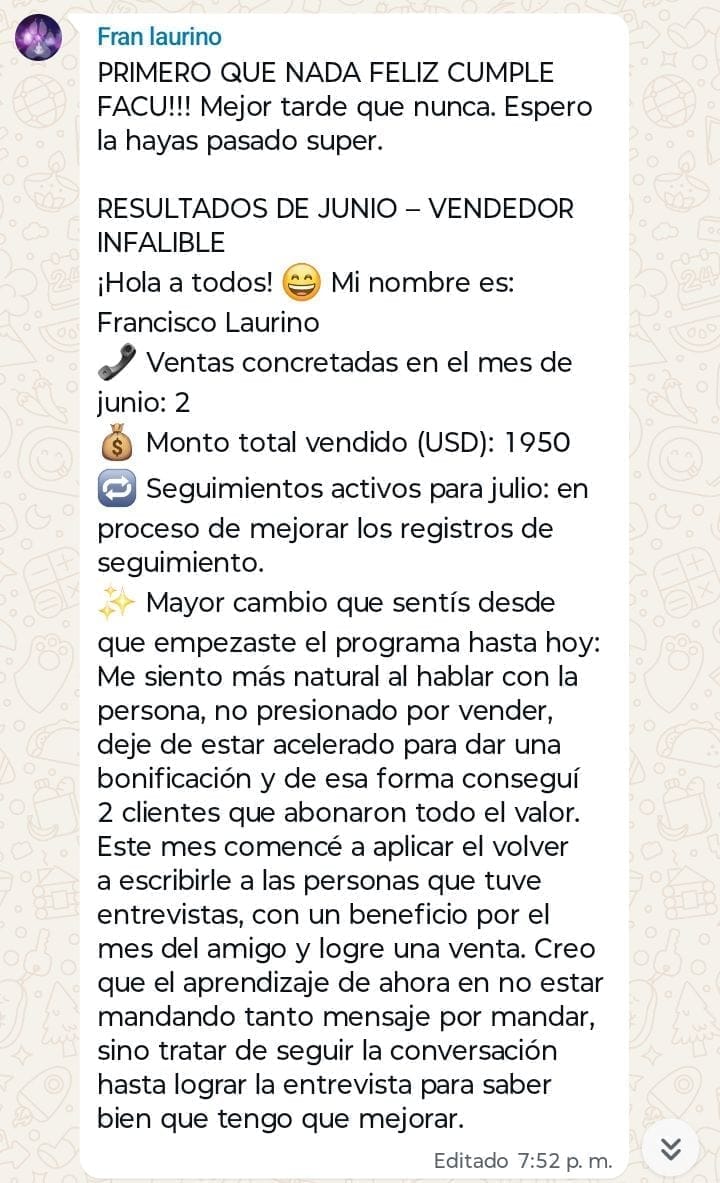Tap the sender name Fran laurino
The height and width of the screenshot is (1183, 720).
click(159, 37)
